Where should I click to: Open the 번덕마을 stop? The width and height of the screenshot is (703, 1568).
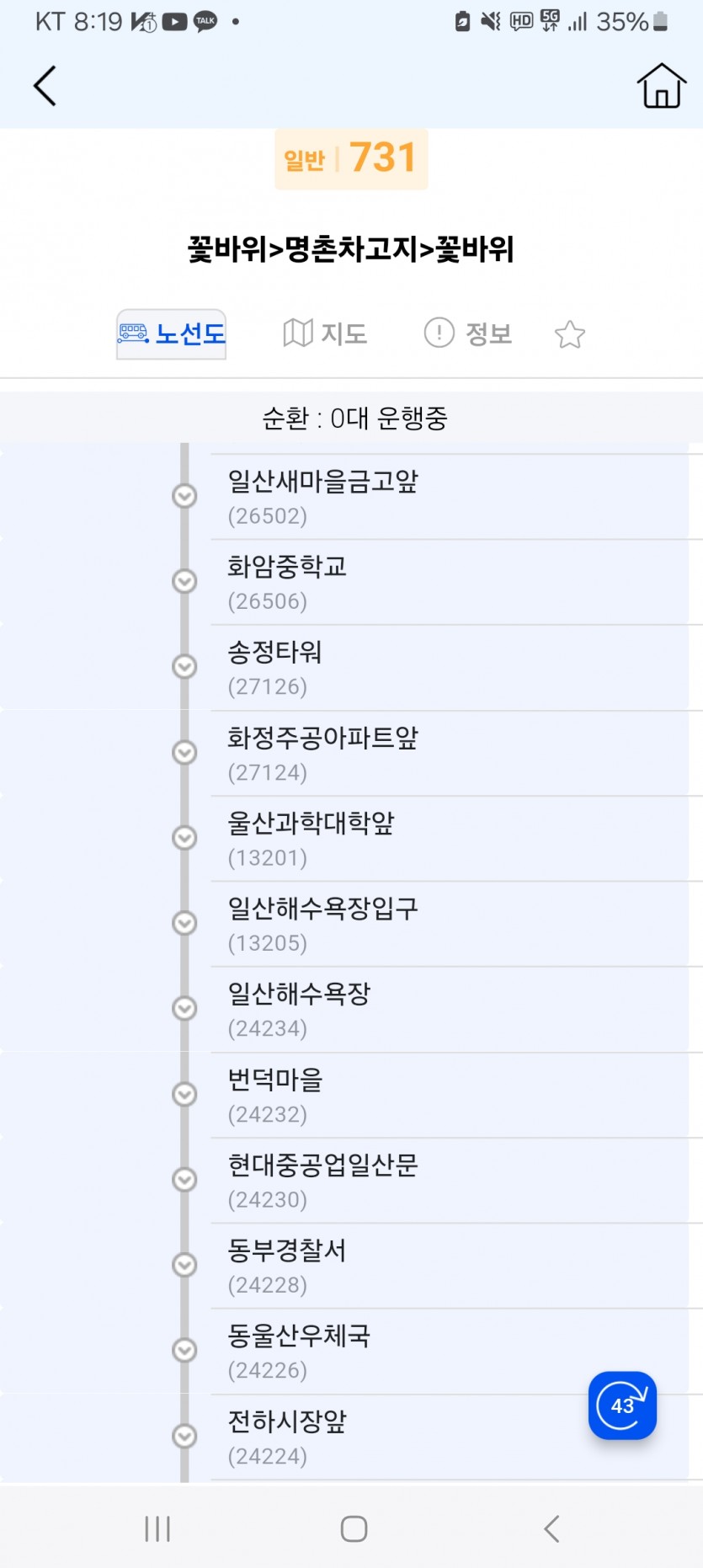[x=456, y=1095]
